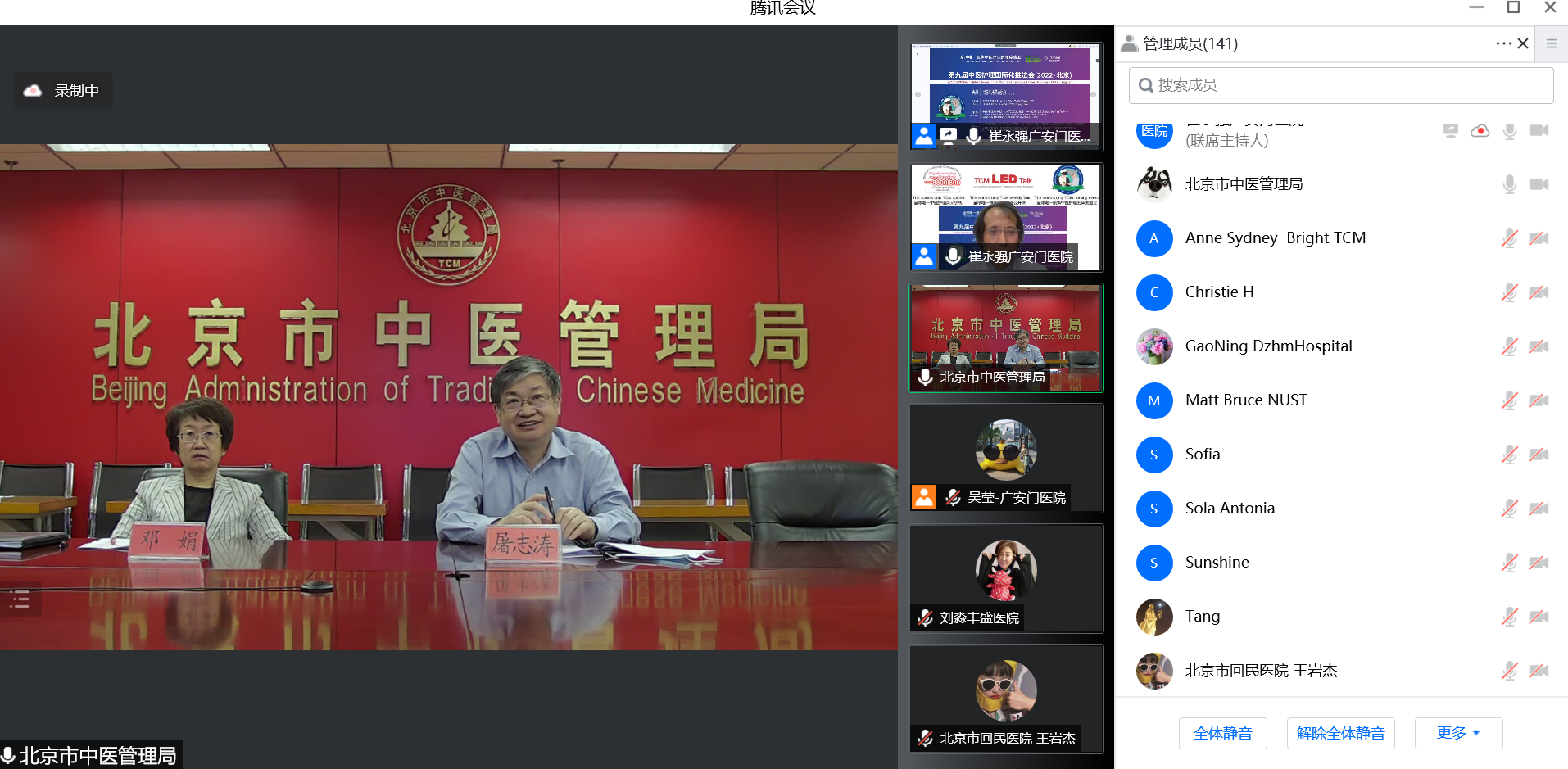This screenshot has height=769, width=1568.
Task: Unmute Matt Bruce NUST's microphone
Action: [1509, 400]
